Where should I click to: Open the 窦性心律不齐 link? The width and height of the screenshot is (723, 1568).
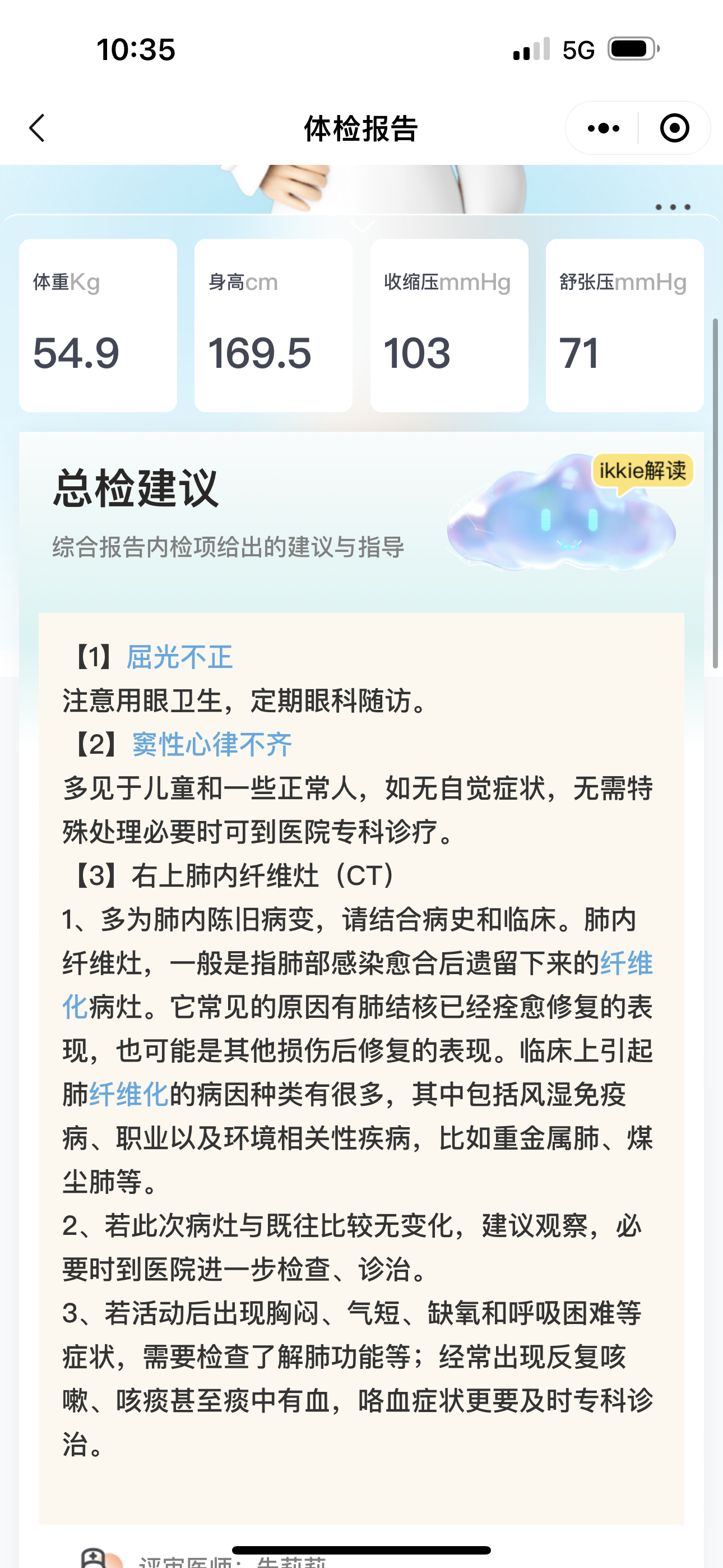(212, 744)
